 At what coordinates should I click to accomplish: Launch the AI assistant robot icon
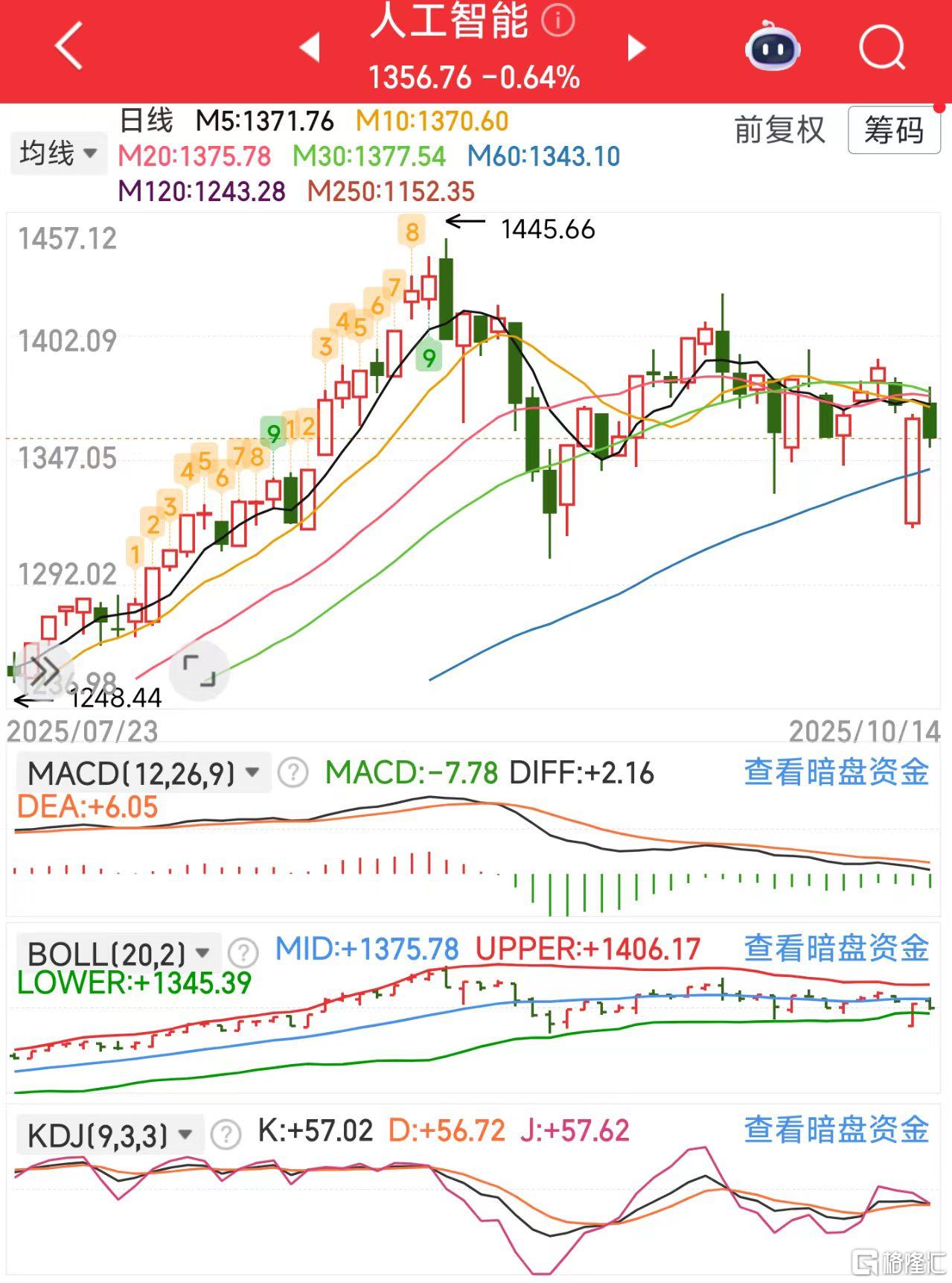coord(771,46)
